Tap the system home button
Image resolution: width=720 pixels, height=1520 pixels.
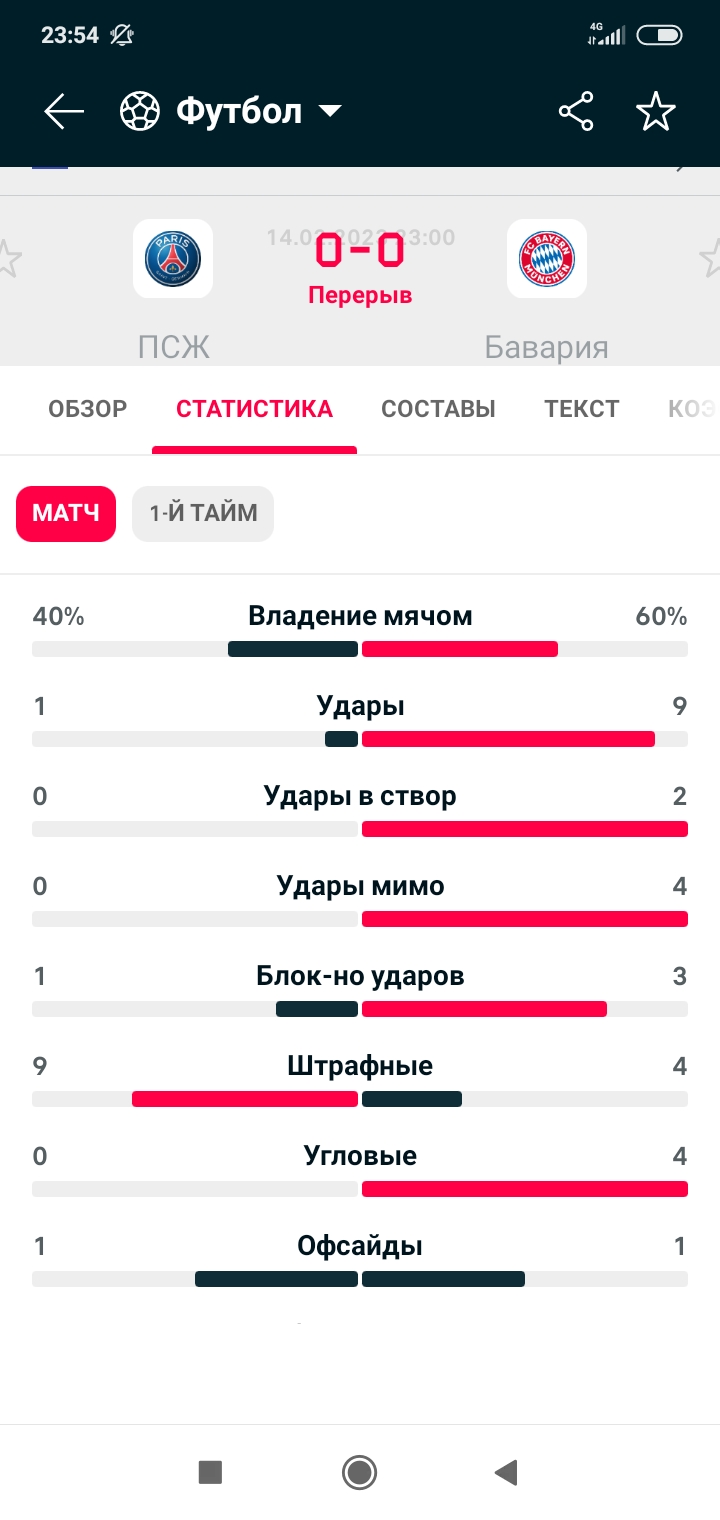(359, 1472)
